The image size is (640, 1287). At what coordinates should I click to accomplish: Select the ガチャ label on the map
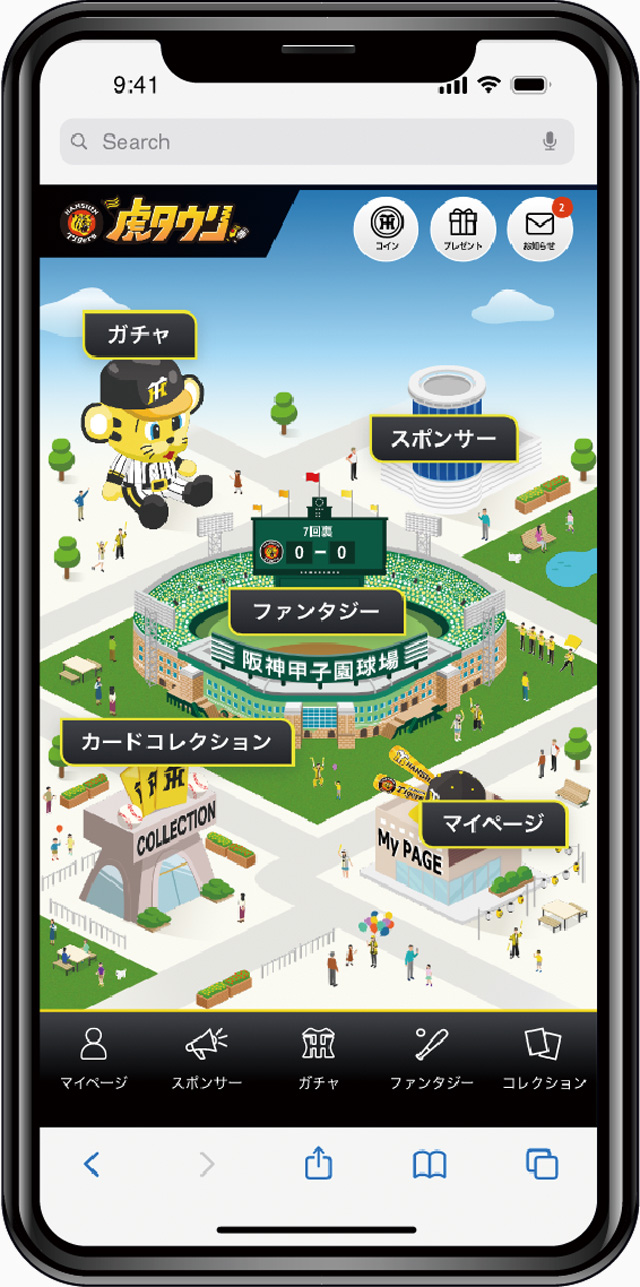coord(139,335)
